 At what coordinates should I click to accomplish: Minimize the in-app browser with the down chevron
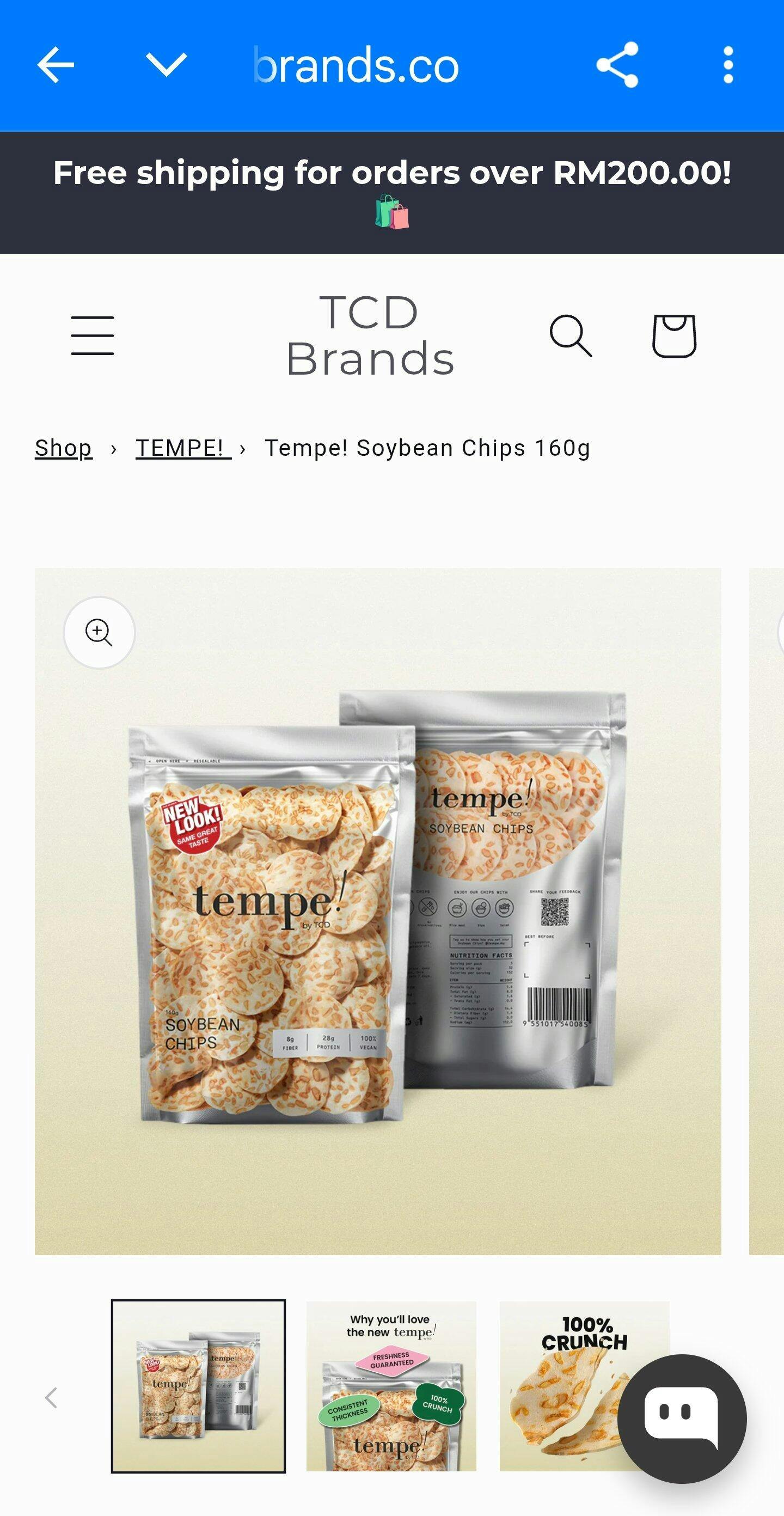[166, 65]
